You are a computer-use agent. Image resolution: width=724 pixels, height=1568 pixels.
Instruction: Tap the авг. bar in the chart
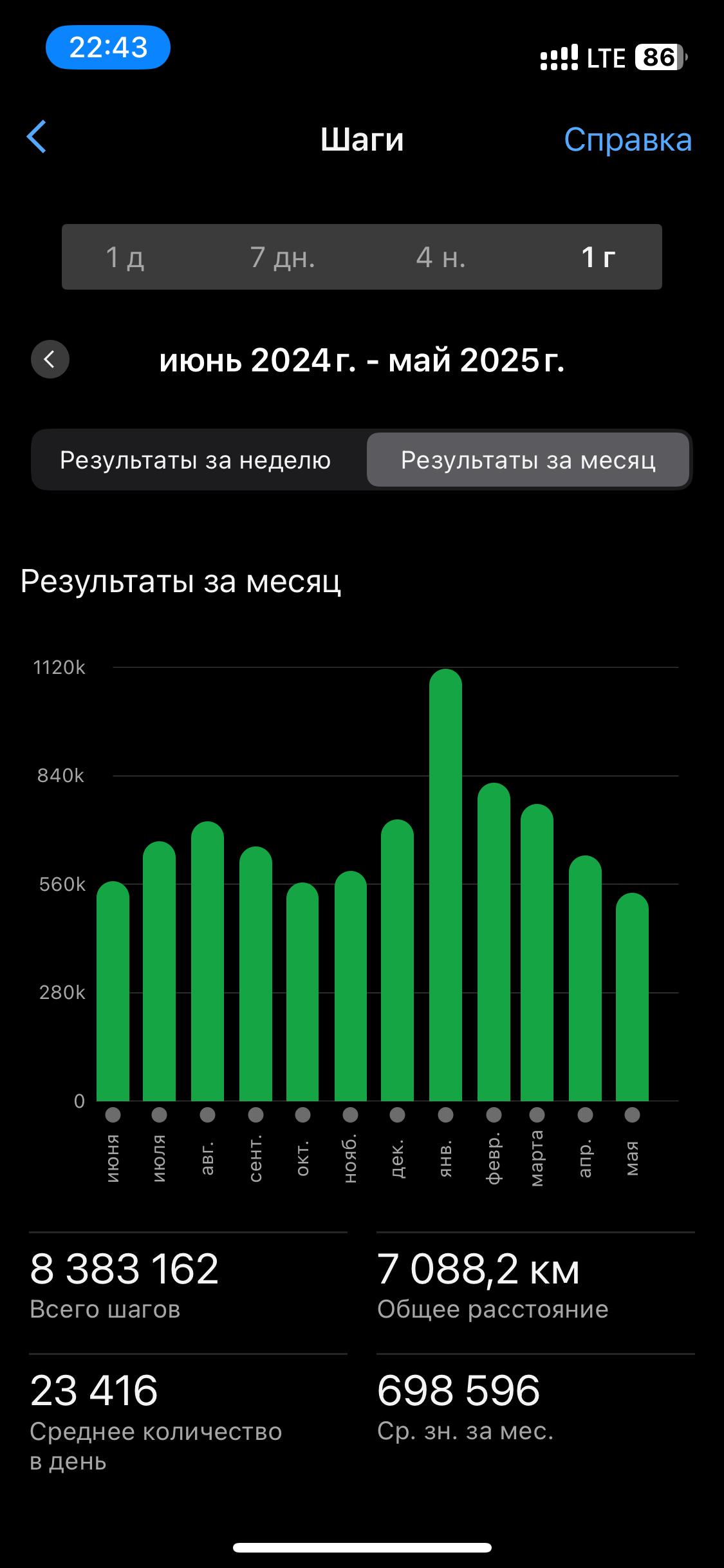coord(207,962)
